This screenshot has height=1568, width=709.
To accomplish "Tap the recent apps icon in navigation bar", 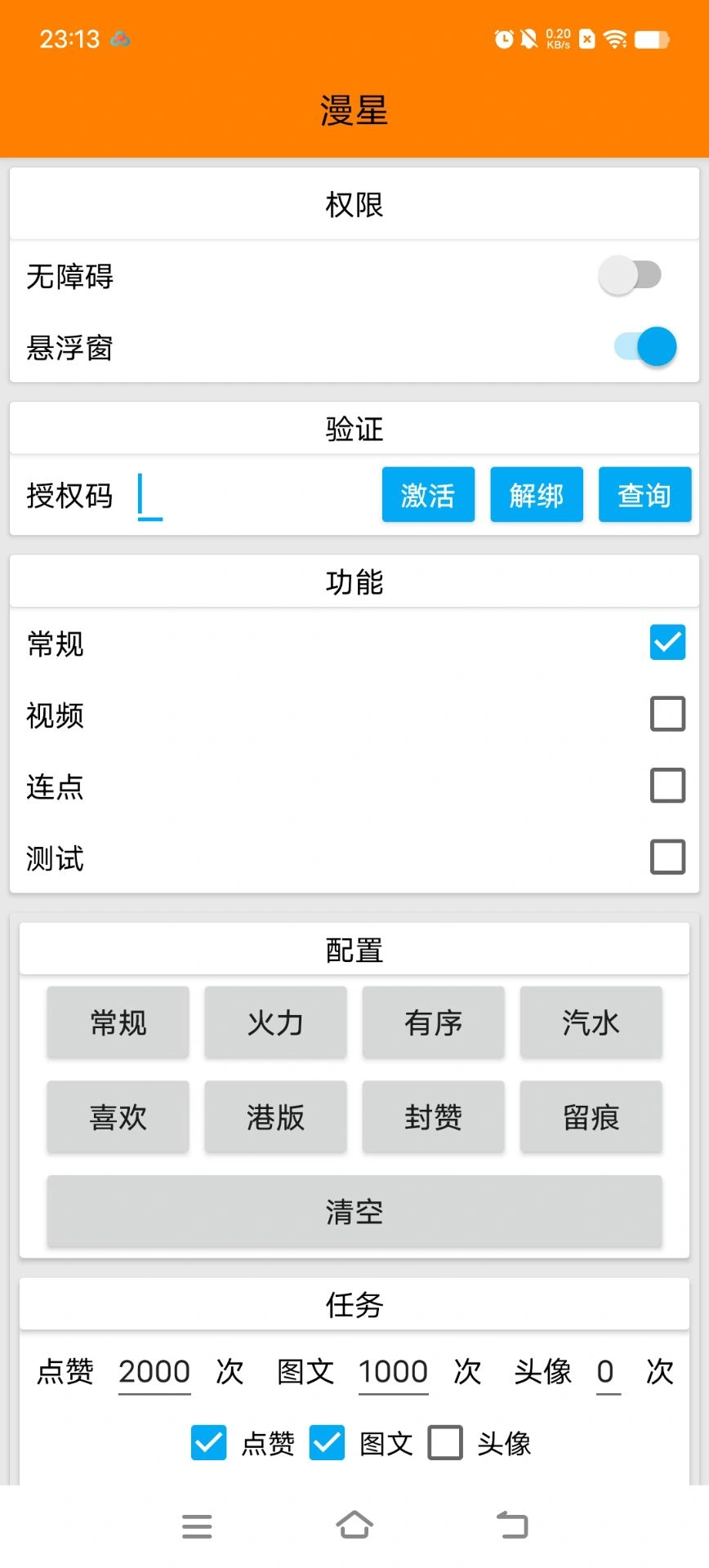I will tap(197, 1526).
